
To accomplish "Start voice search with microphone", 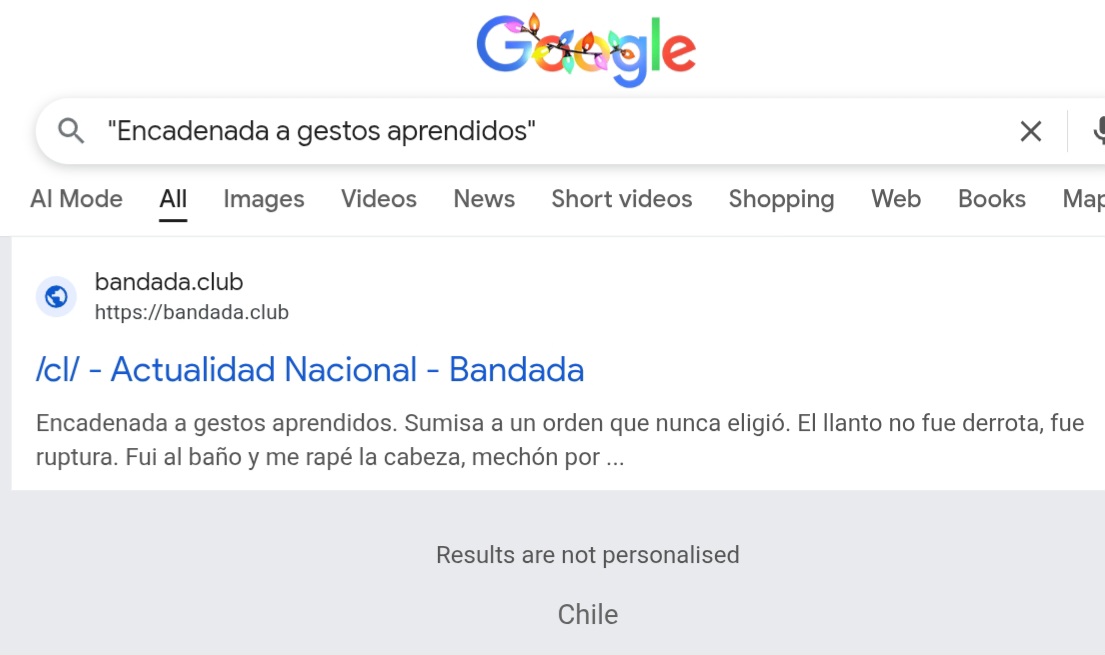I will coord(1097,131).
